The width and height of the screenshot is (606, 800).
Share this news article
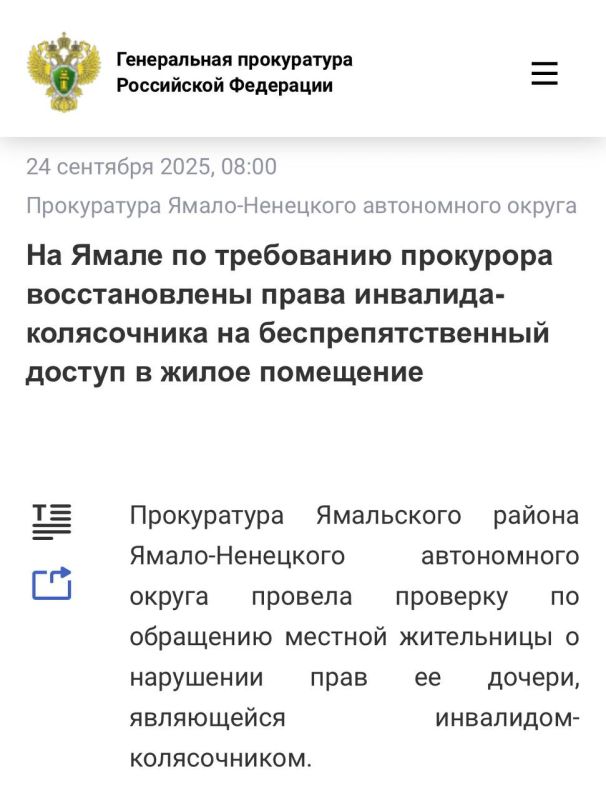coord(52,583)
